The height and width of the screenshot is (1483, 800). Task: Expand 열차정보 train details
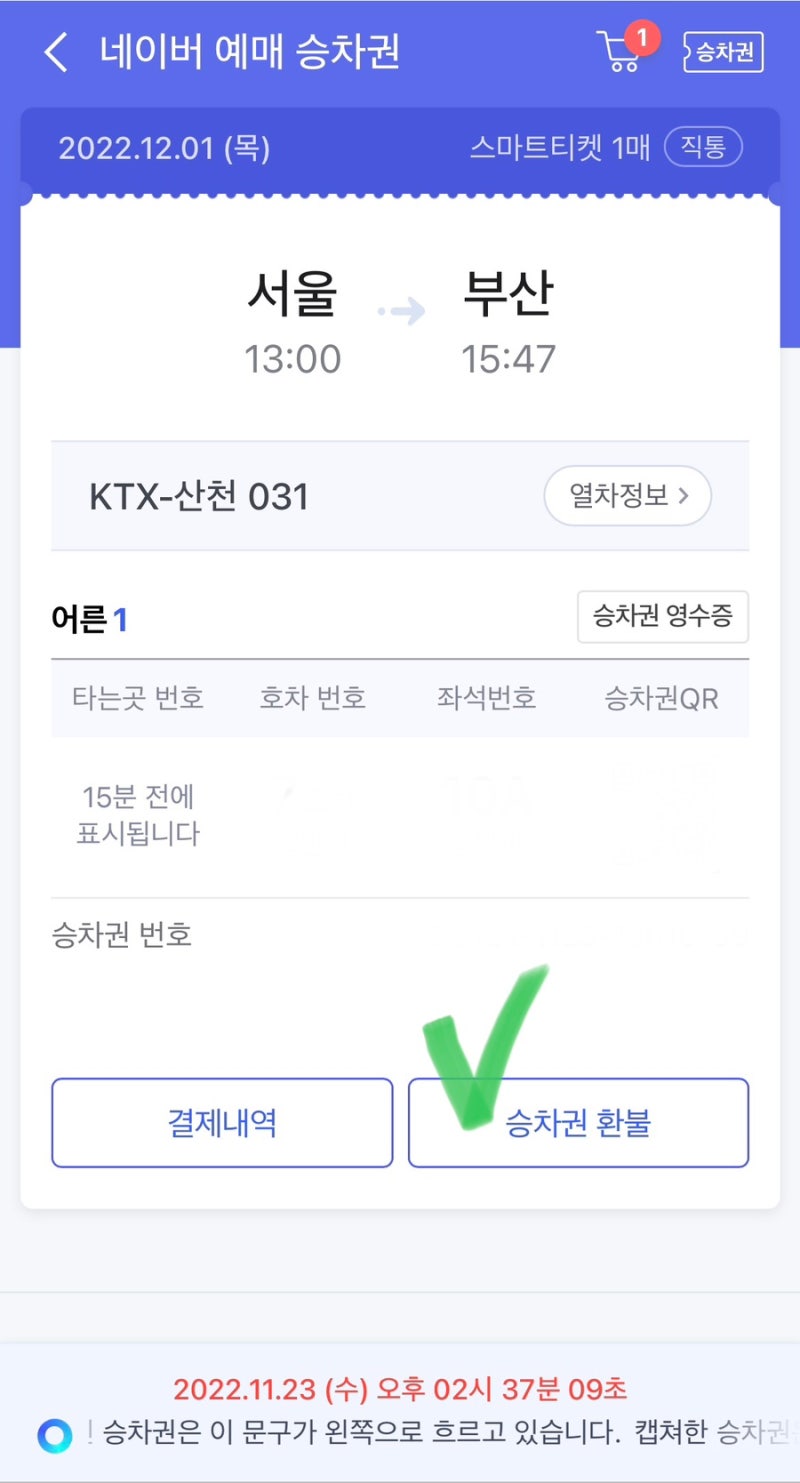tap(627, 495)
